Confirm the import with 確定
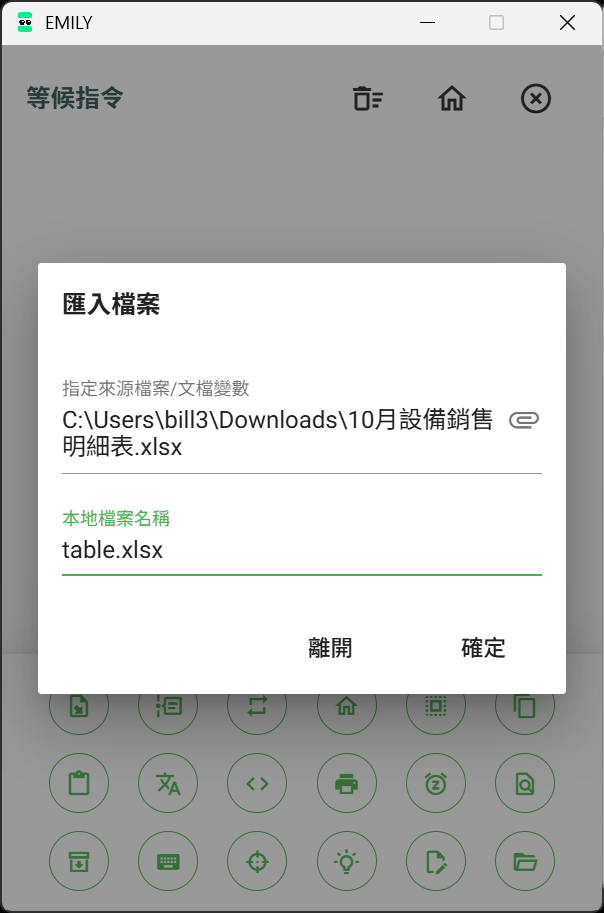 pos(483,648)
